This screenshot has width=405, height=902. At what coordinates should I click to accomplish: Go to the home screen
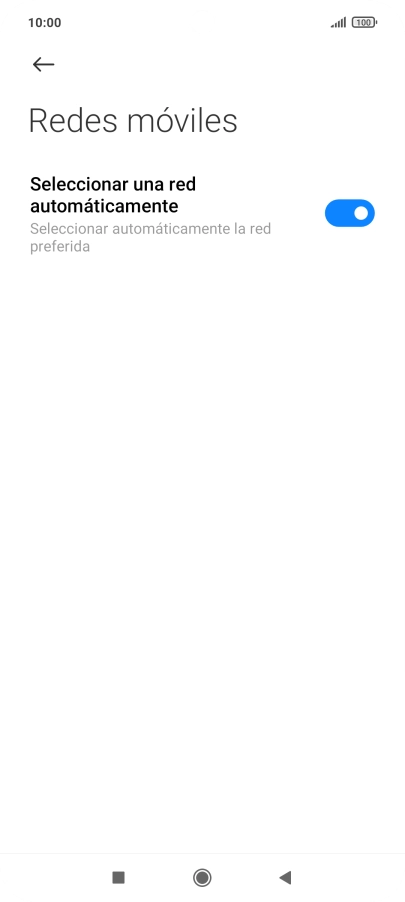[202, 878]
